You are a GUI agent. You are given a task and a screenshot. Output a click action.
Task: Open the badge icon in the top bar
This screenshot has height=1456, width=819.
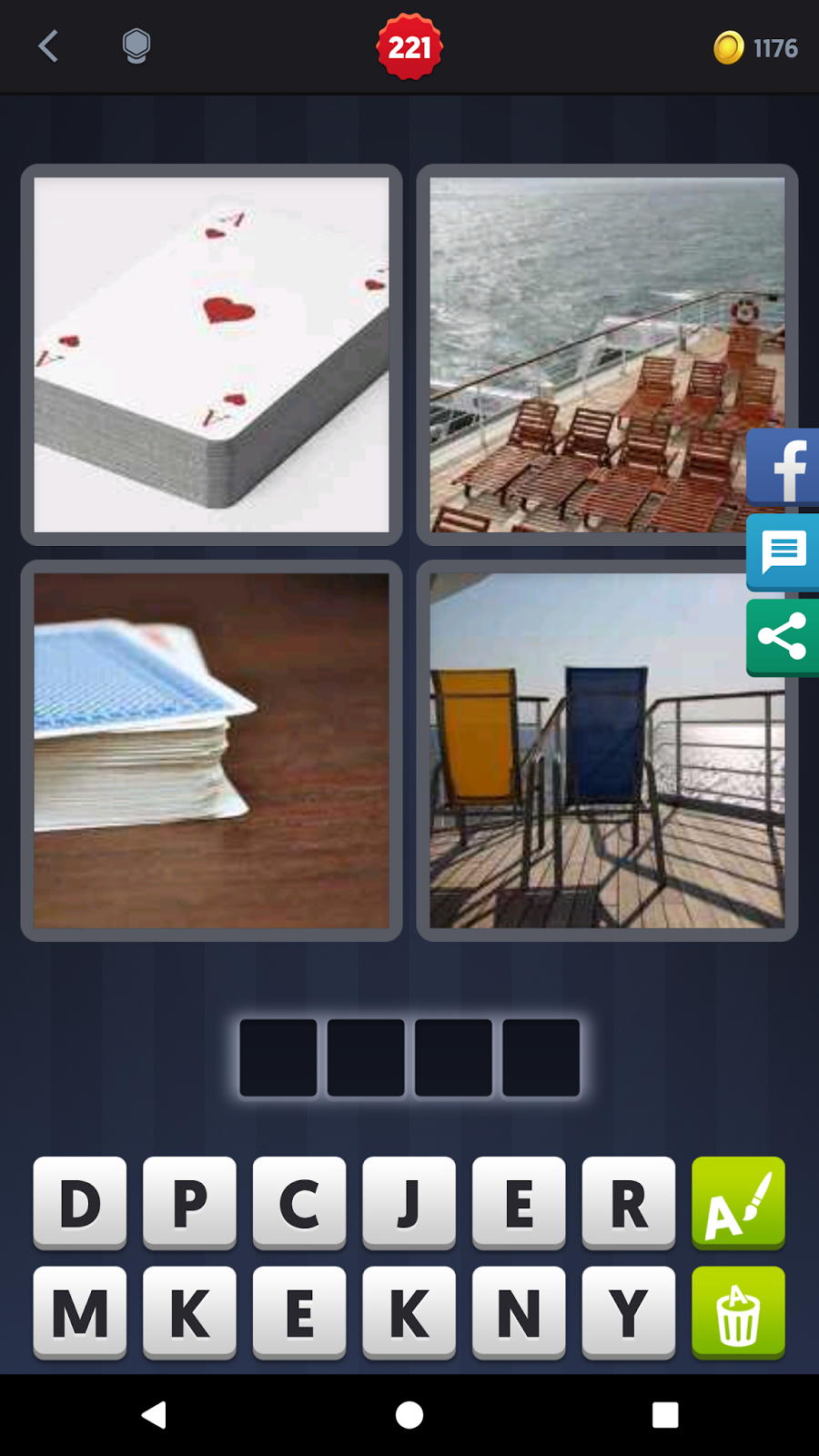click(x=136, y=46)
